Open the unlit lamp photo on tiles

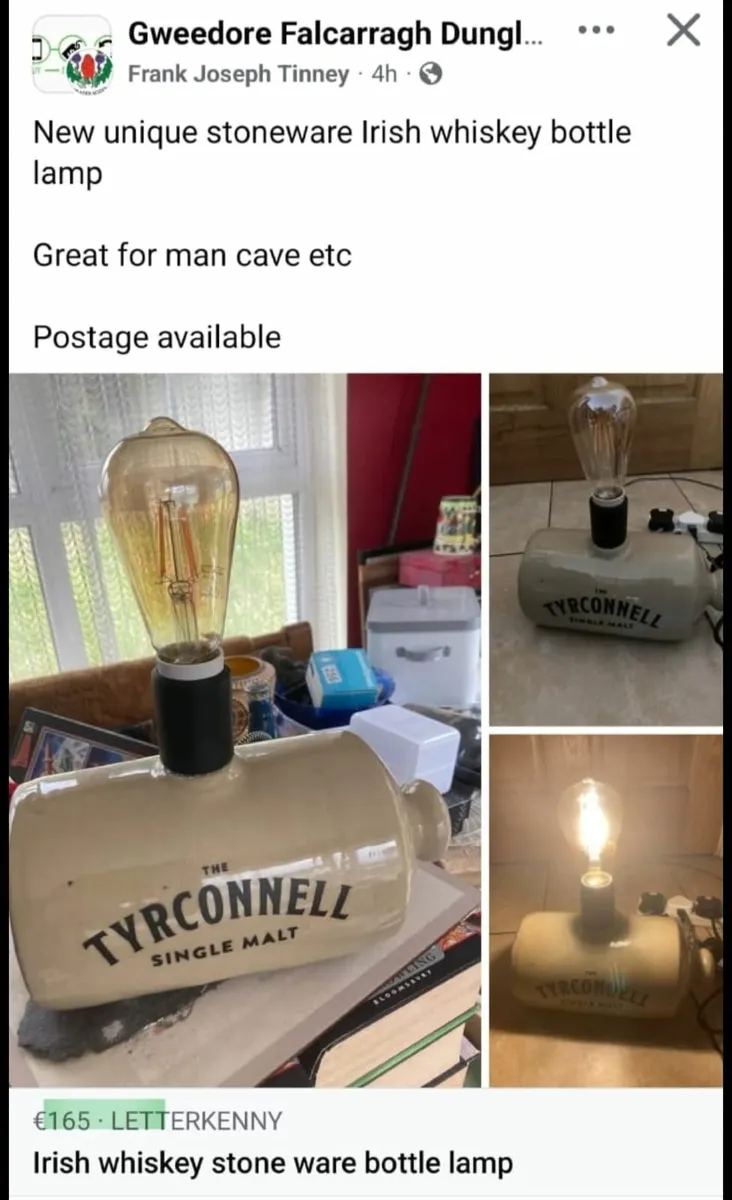pos(606,549)
